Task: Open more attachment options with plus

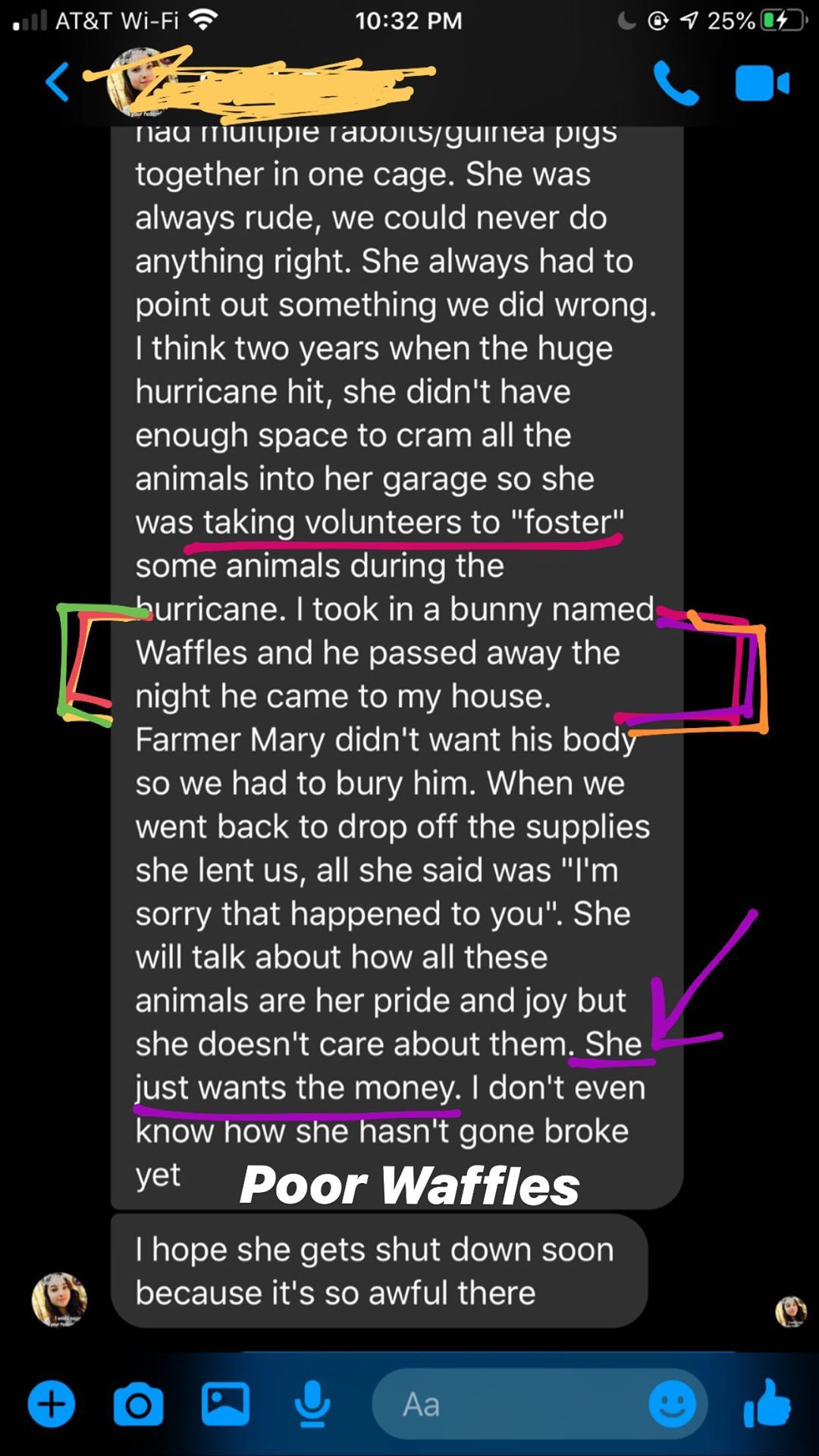Action: 52,1405
